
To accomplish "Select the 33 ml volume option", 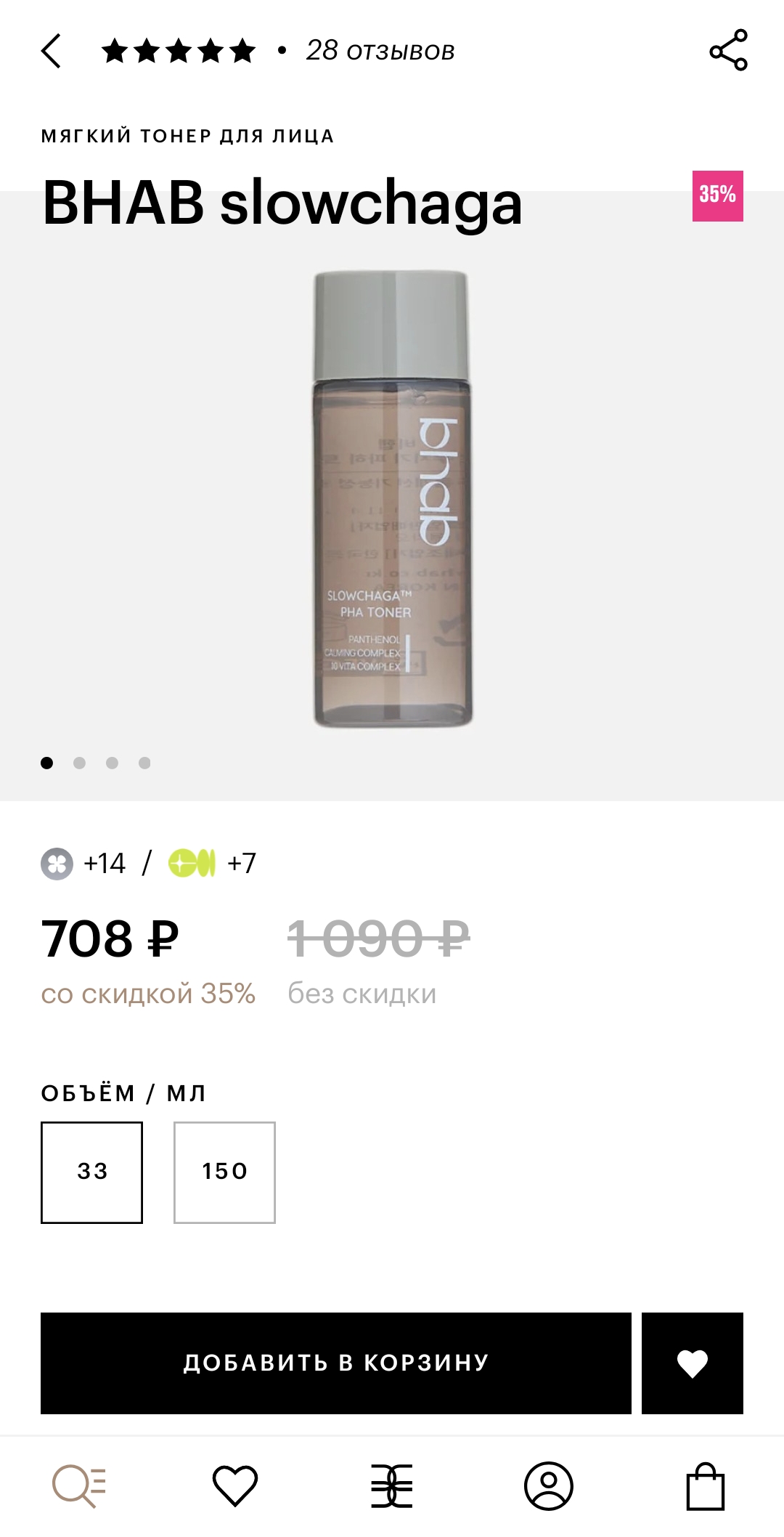I will (91, 1172).
